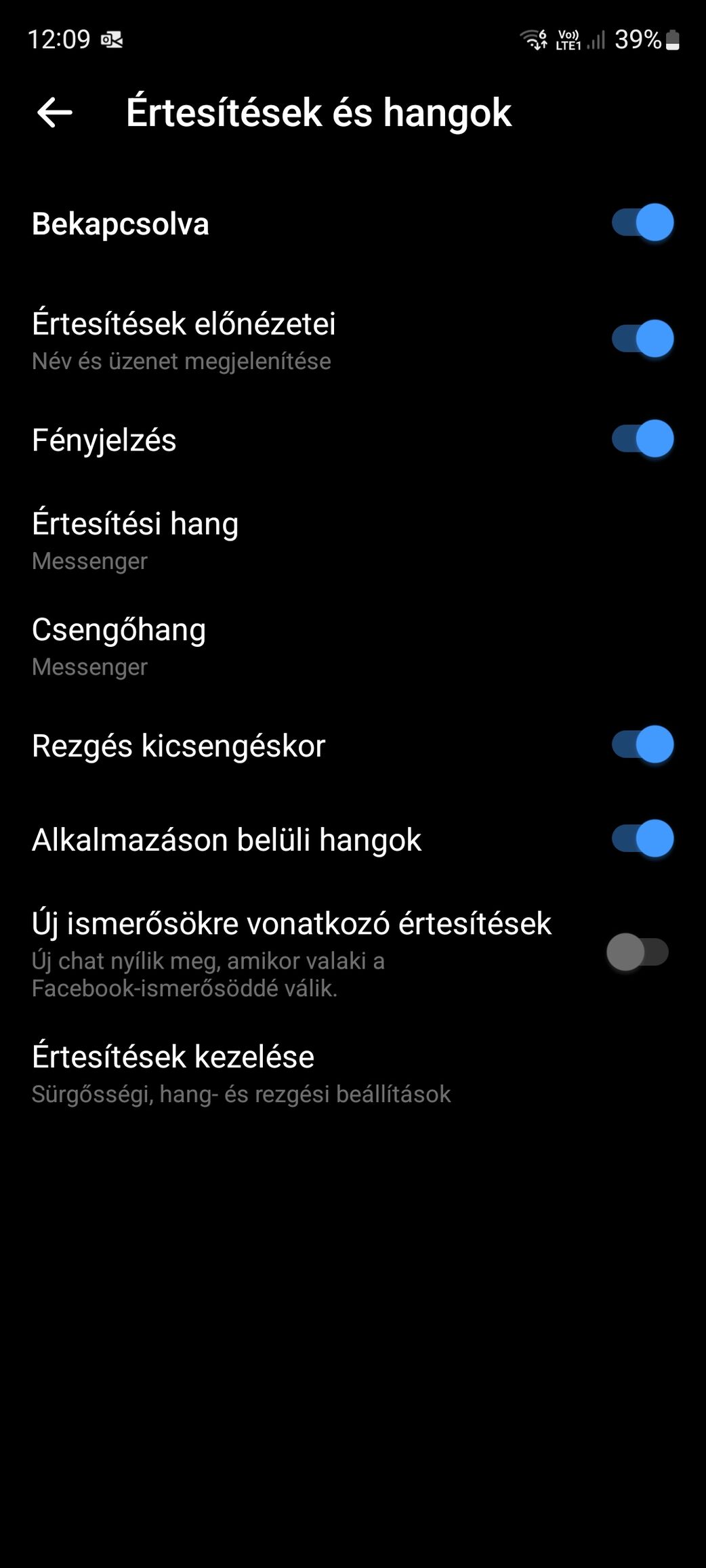Open Értesítések kezelése
This screenshot has width=706, height=1568.
click(353, 1074)
